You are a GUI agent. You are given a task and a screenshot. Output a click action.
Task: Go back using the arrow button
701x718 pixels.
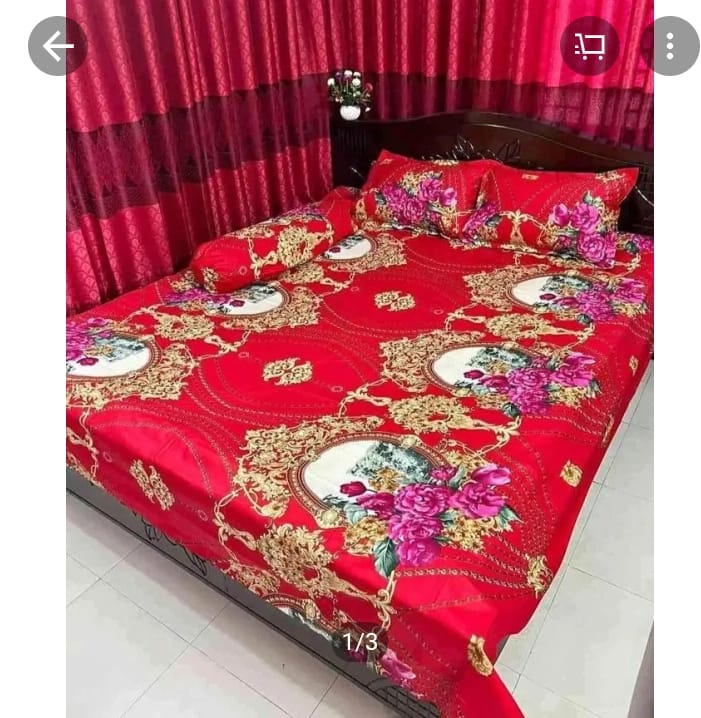click(58, 46)
